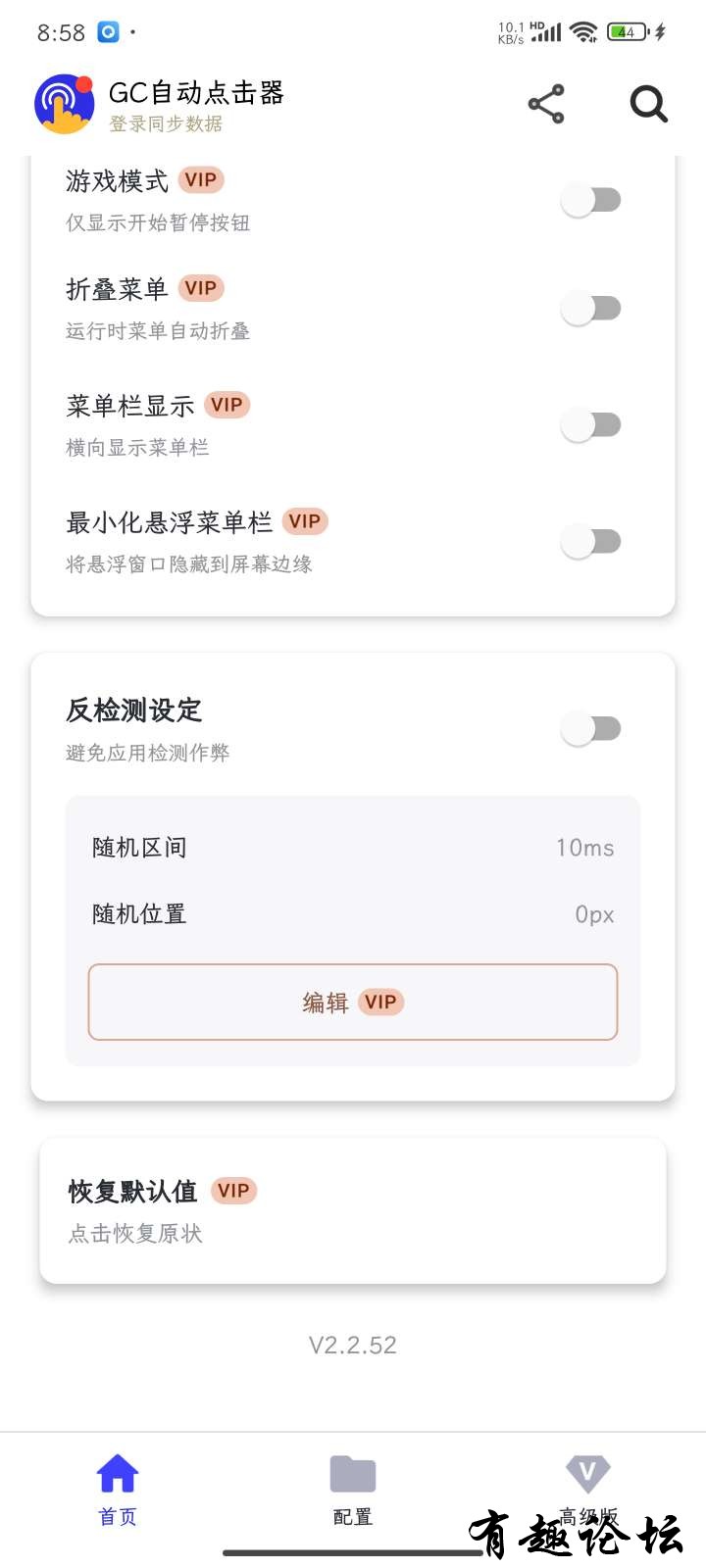Open the search icon
Screen dimensions: 706x1568
point(648,104)
